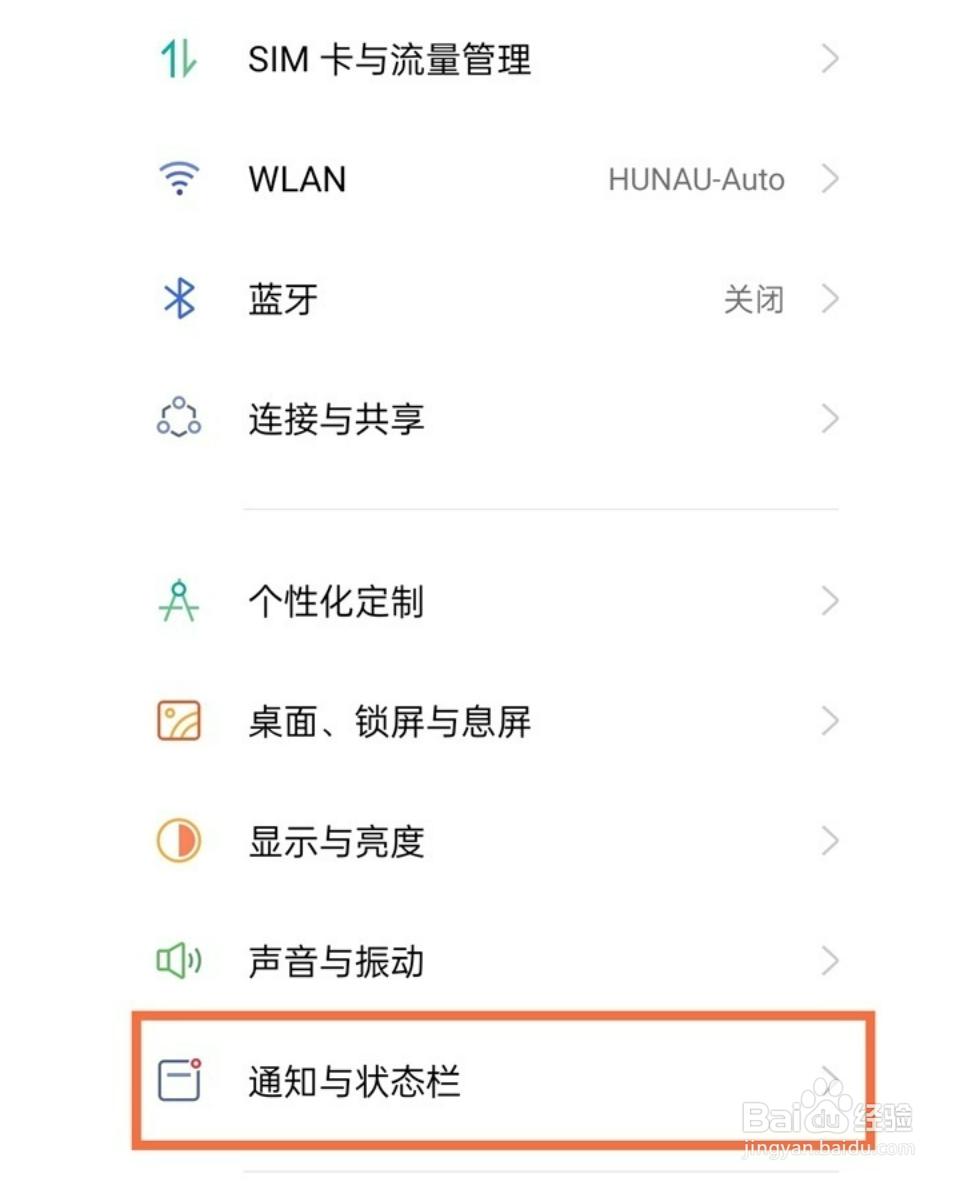
Task: Select the SIM card and data management icon
Action: pyautogui.click(x=177, y=59)
